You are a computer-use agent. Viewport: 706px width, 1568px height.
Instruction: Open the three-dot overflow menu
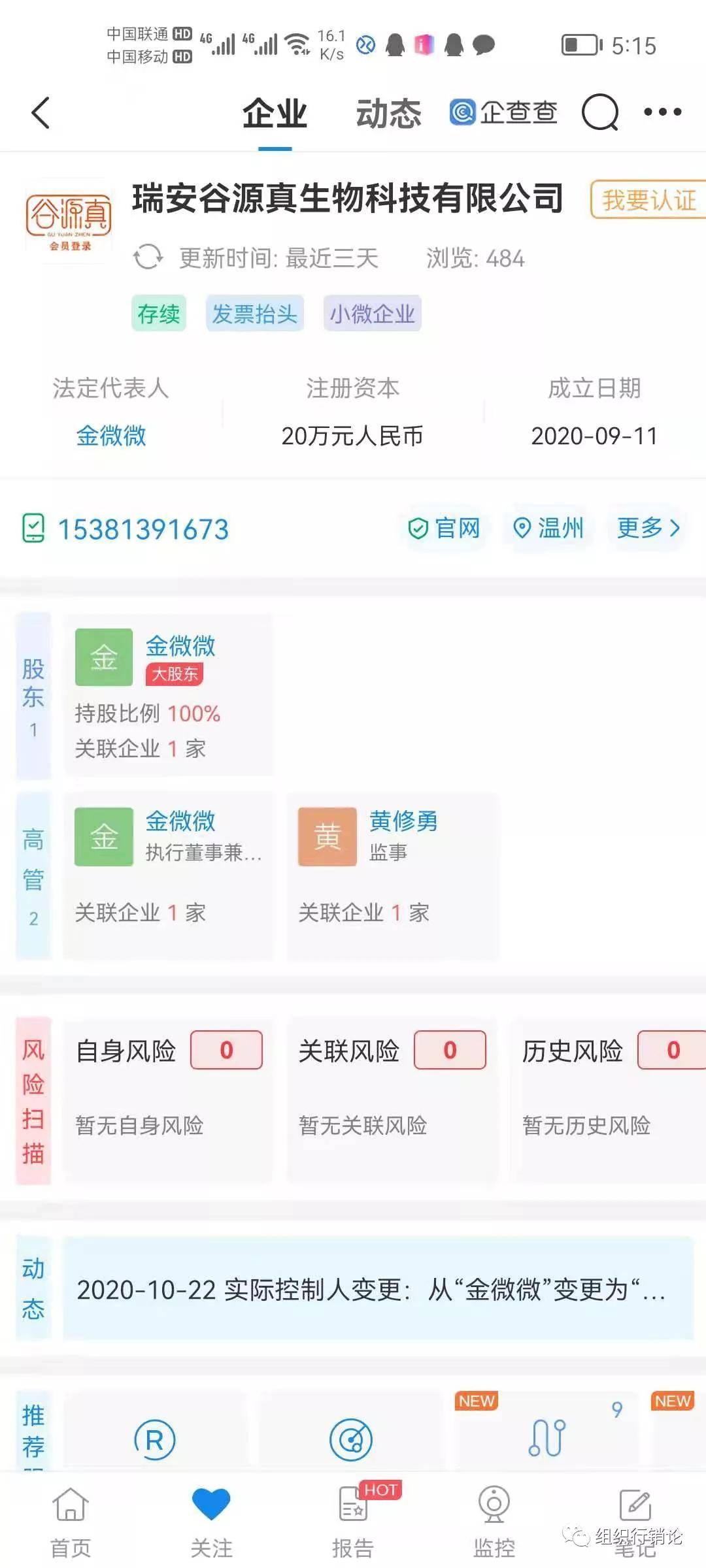pyautogui.click(x=662, y=112)
